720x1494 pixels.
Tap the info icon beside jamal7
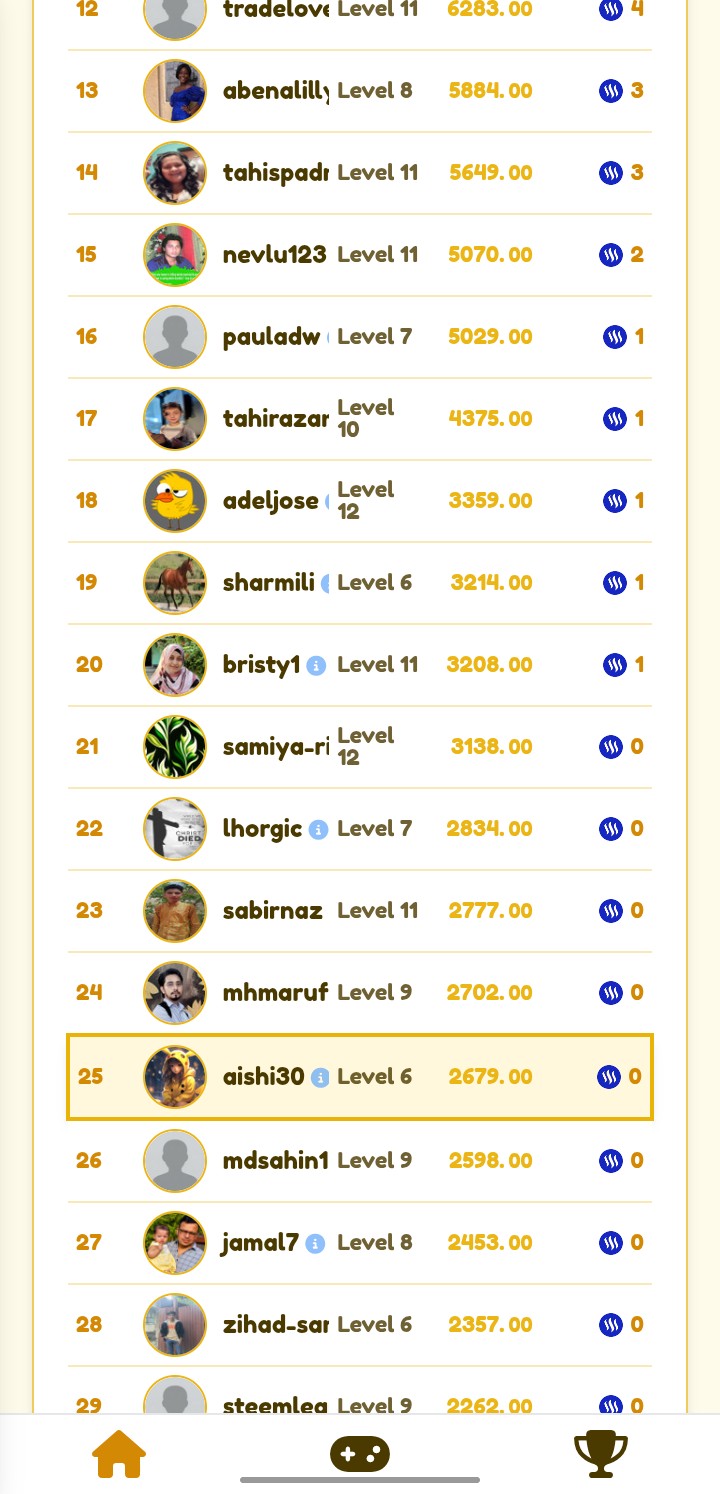pos(315,1243)
